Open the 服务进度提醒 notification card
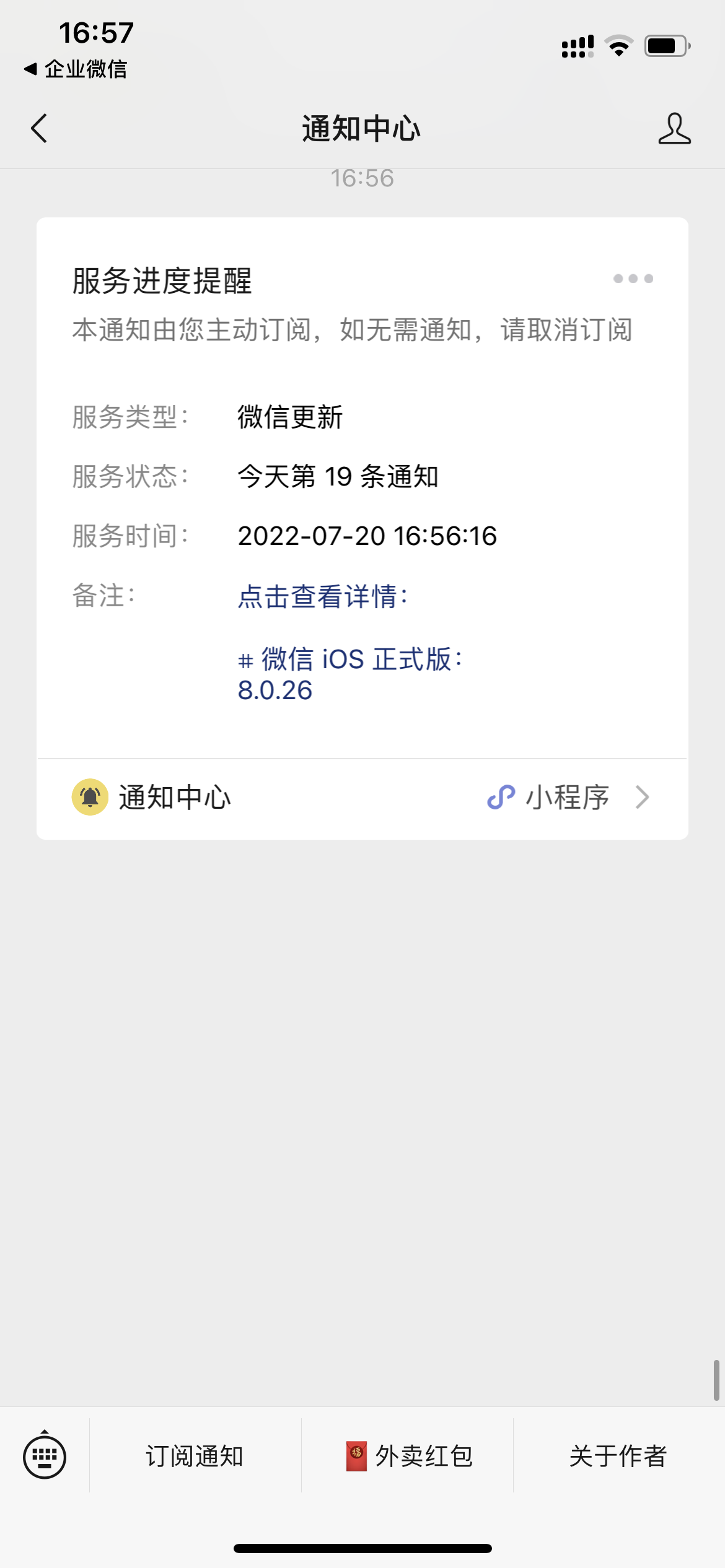Image resolution: width=725 pixels, height=1568 pixels. [x=362, y=495]
